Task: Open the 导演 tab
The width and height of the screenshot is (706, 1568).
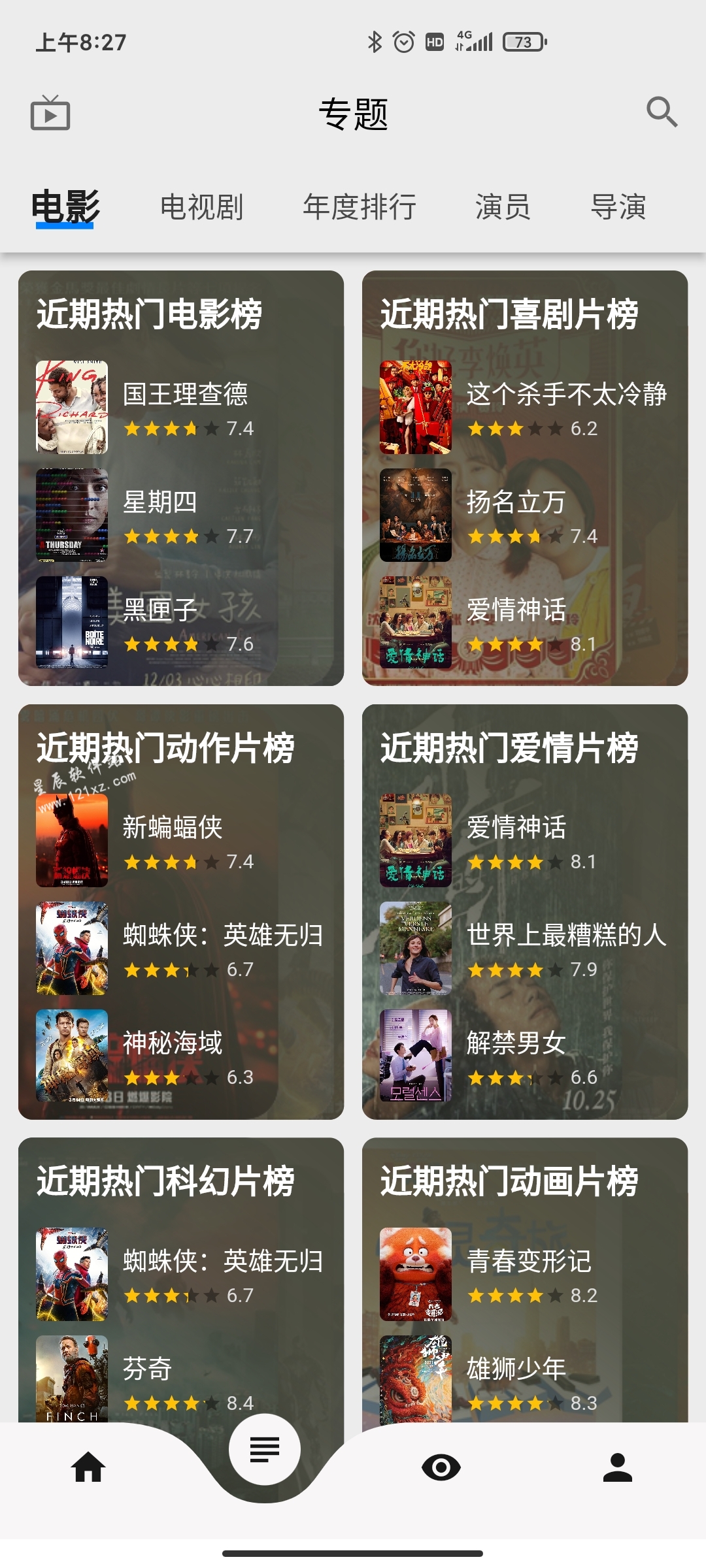Action: point(618,207)
